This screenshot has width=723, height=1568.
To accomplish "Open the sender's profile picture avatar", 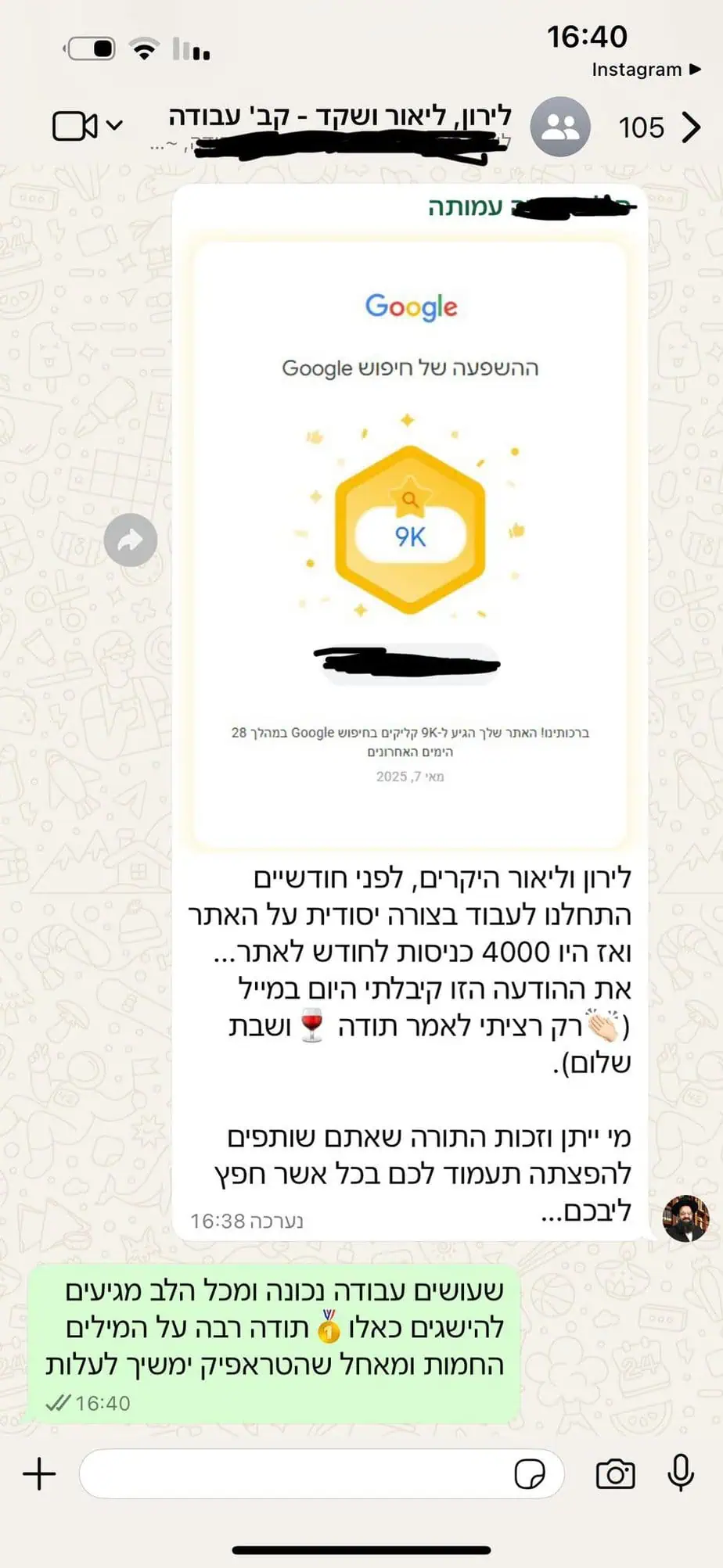I will (685, 1218).
